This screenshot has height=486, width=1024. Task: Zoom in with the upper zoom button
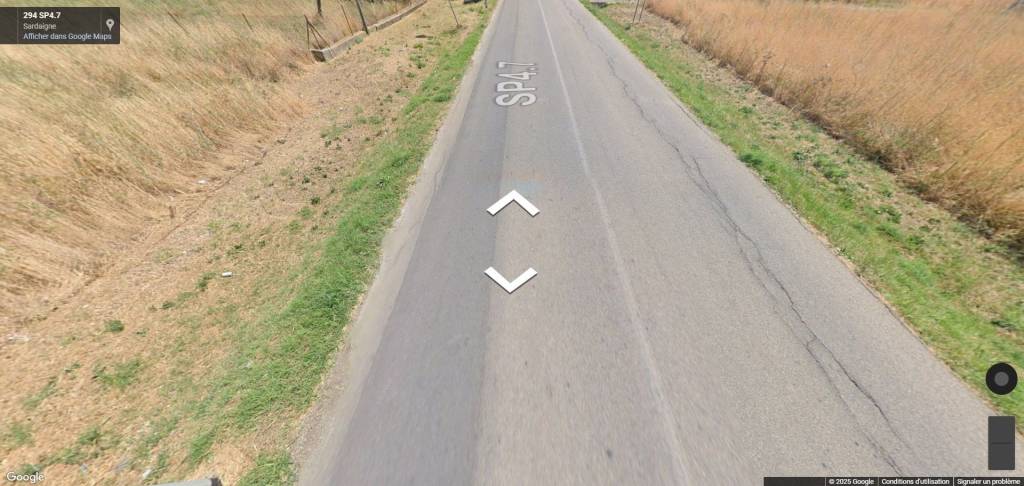(1001, 430)
